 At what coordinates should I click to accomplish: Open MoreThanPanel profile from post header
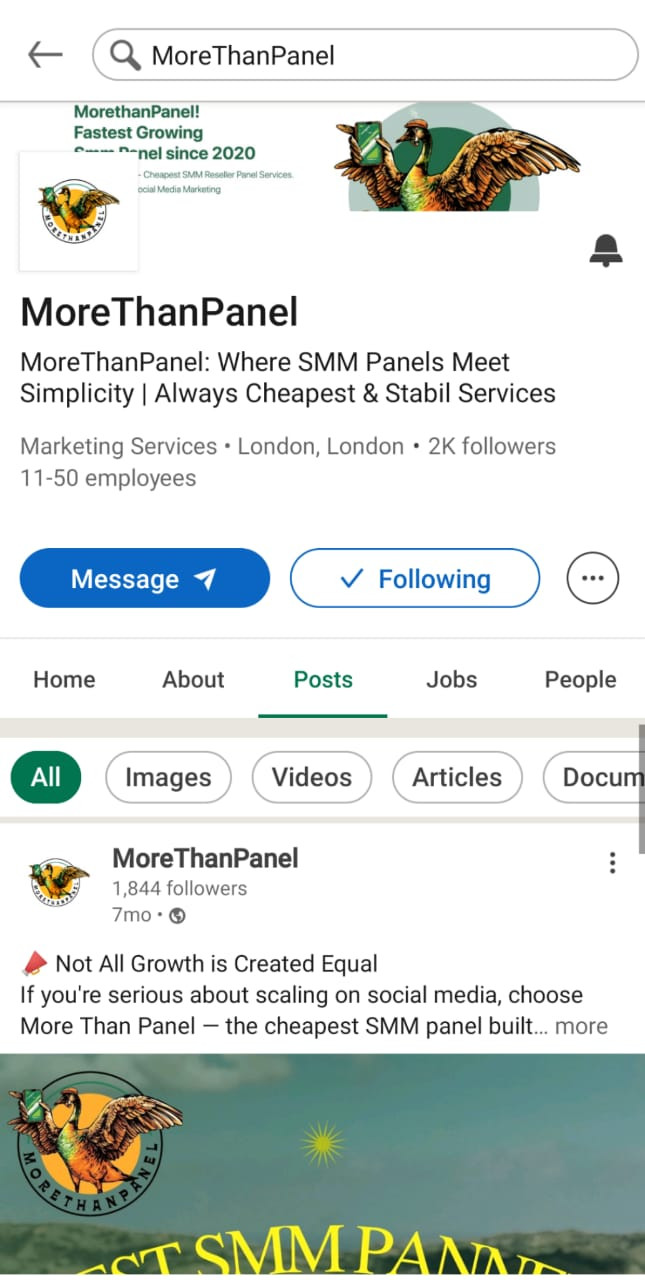[x=205, y=858]
